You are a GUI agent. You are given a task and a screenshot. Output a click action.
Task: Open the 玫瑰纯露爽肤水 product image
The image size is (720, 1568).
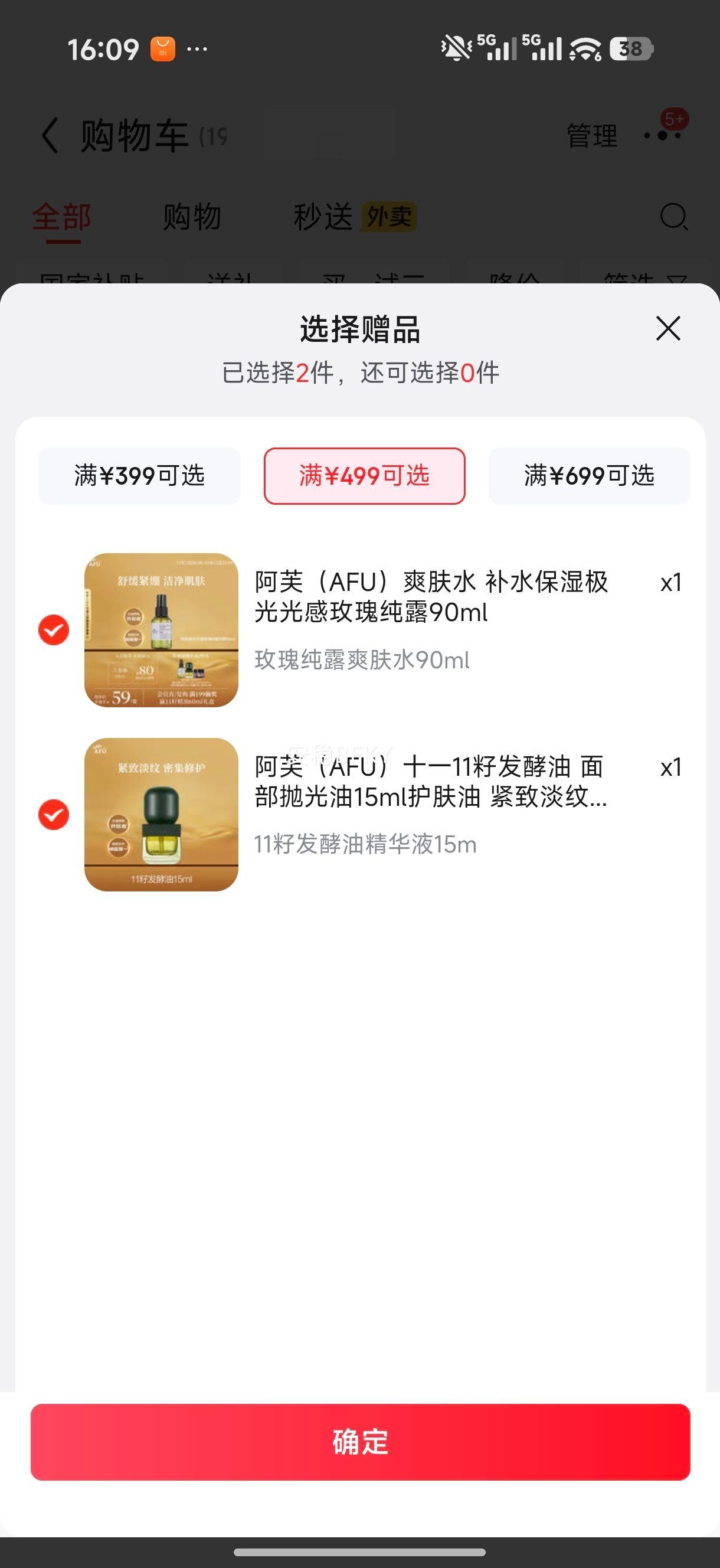(x=161, y=630)
